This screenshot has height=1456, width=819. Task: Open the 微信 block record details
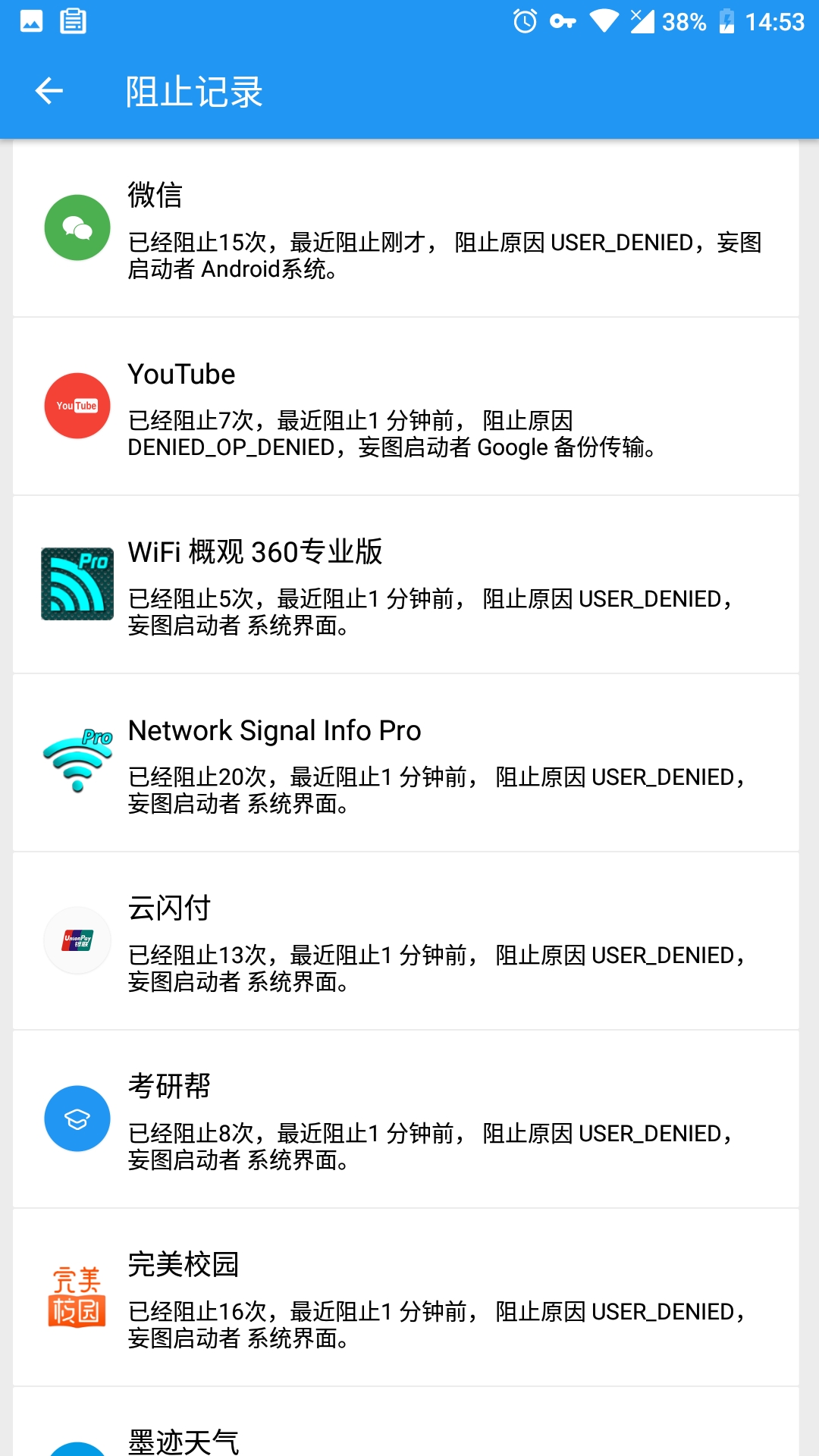(409, 231)
